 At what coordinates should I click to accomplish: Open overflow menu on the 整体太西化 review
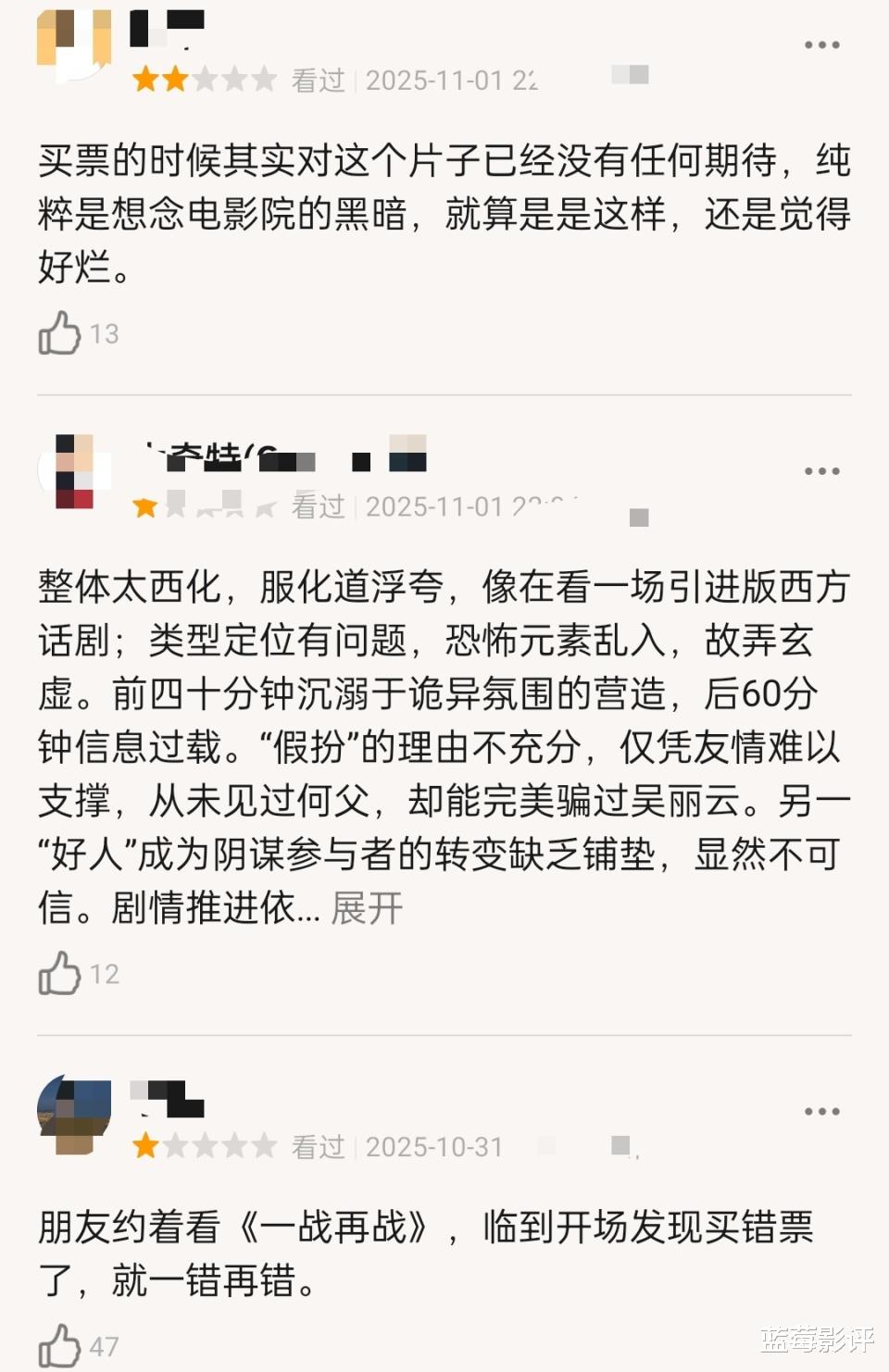[821, 471]
